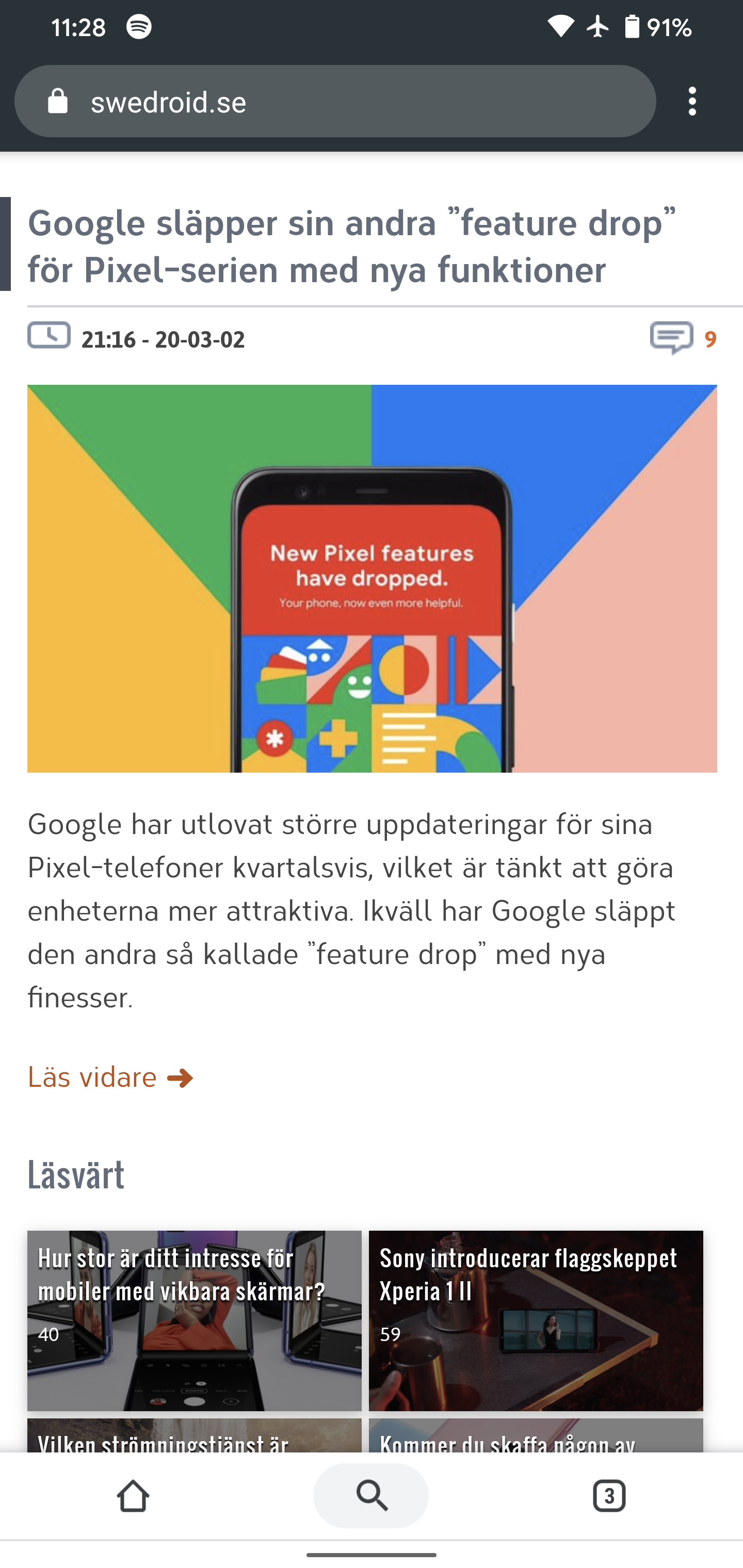Follow the Läs vidare link
Image resolution: width=743 pixels, height=1568 pixels.
pos(110,1077)
